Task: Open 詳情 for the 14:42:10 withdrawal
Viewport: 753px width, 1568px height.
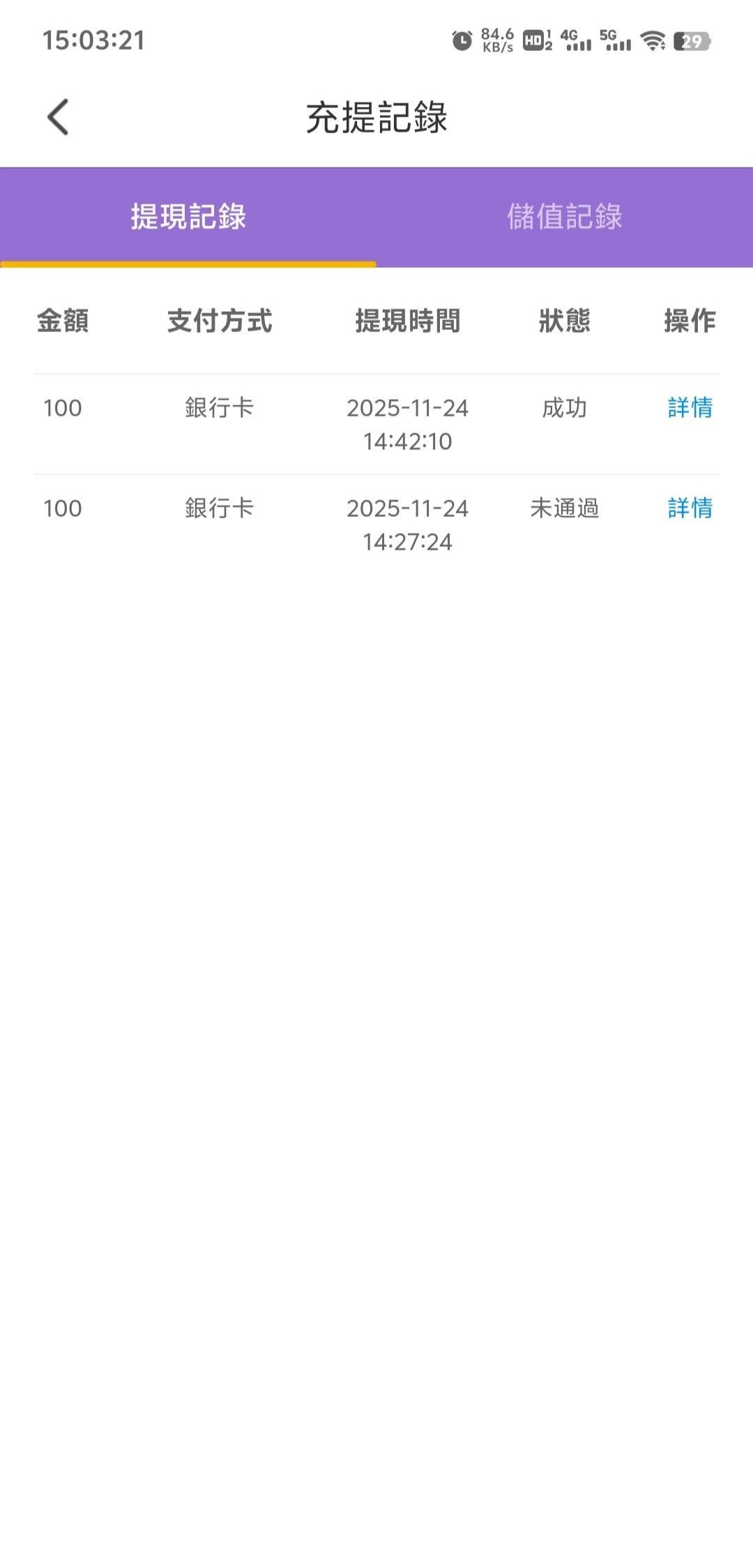Action: click(690, 408)
